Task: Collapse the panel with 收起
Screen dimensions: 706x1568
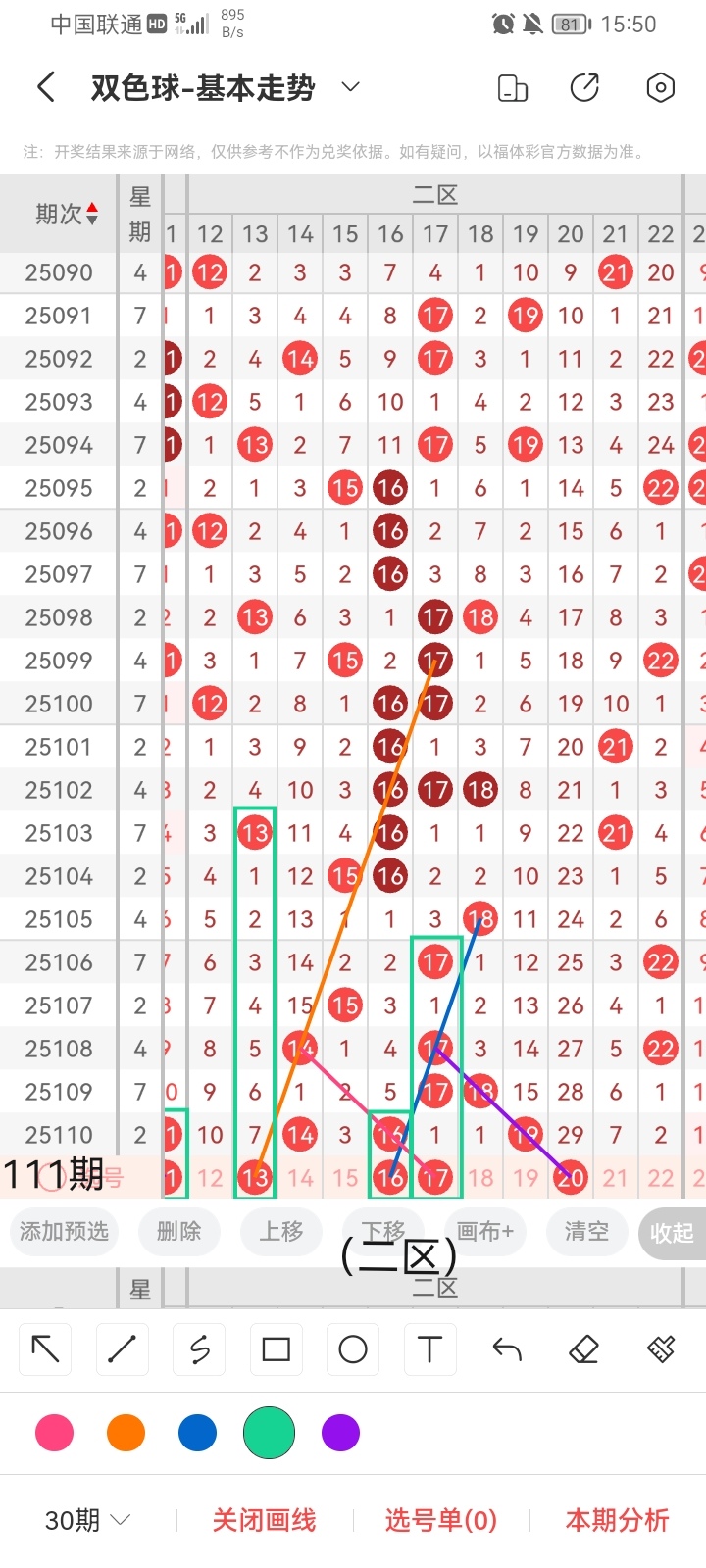Action: pos(672,1232)
